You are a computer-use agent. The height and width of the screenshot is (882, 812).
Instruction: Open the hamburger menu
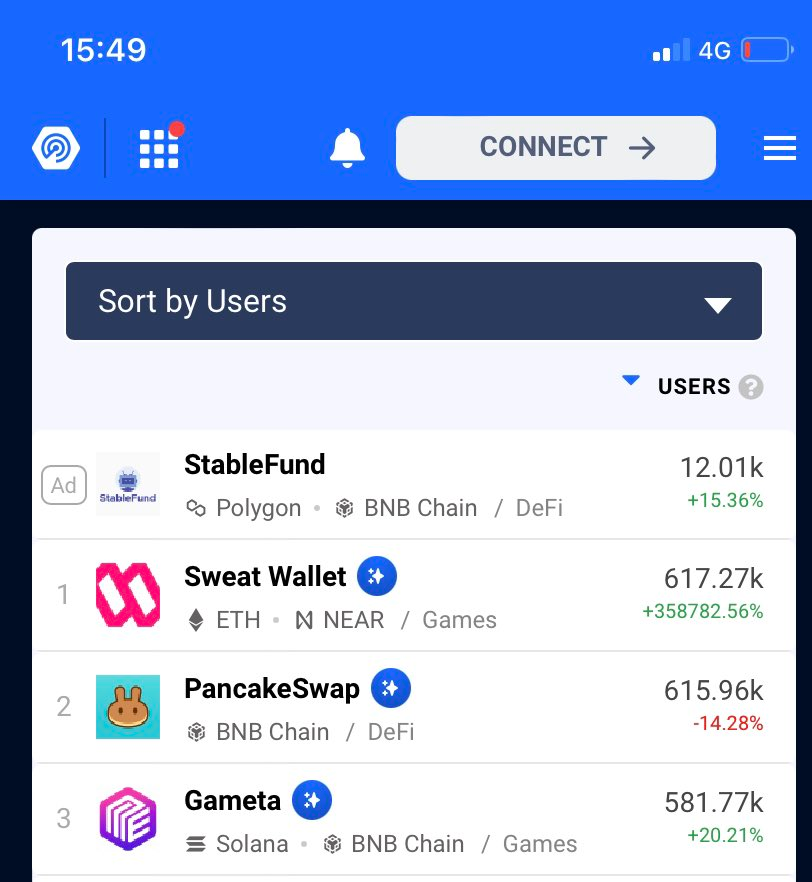click(779, 148)
